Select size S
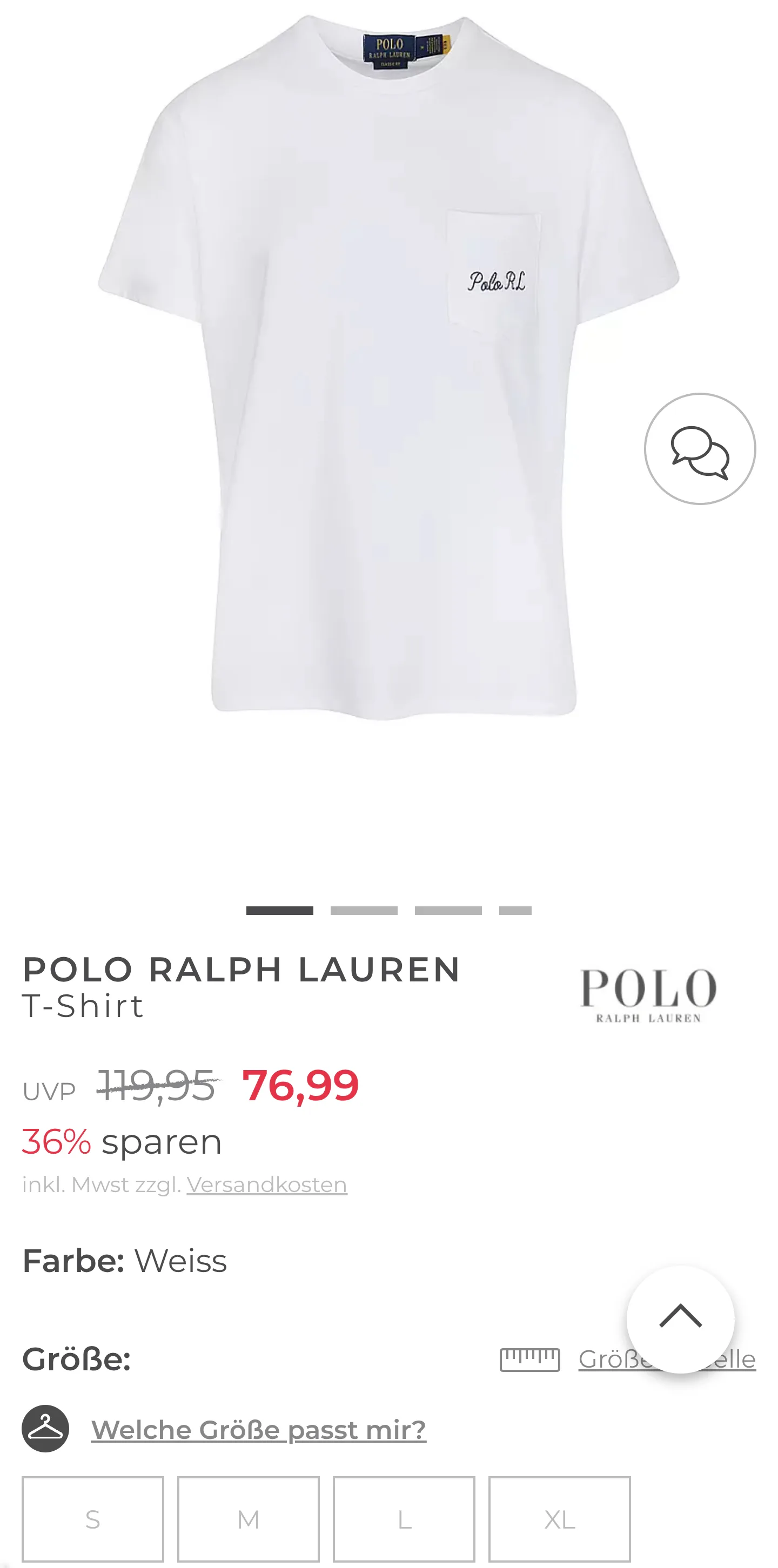 92,1519
